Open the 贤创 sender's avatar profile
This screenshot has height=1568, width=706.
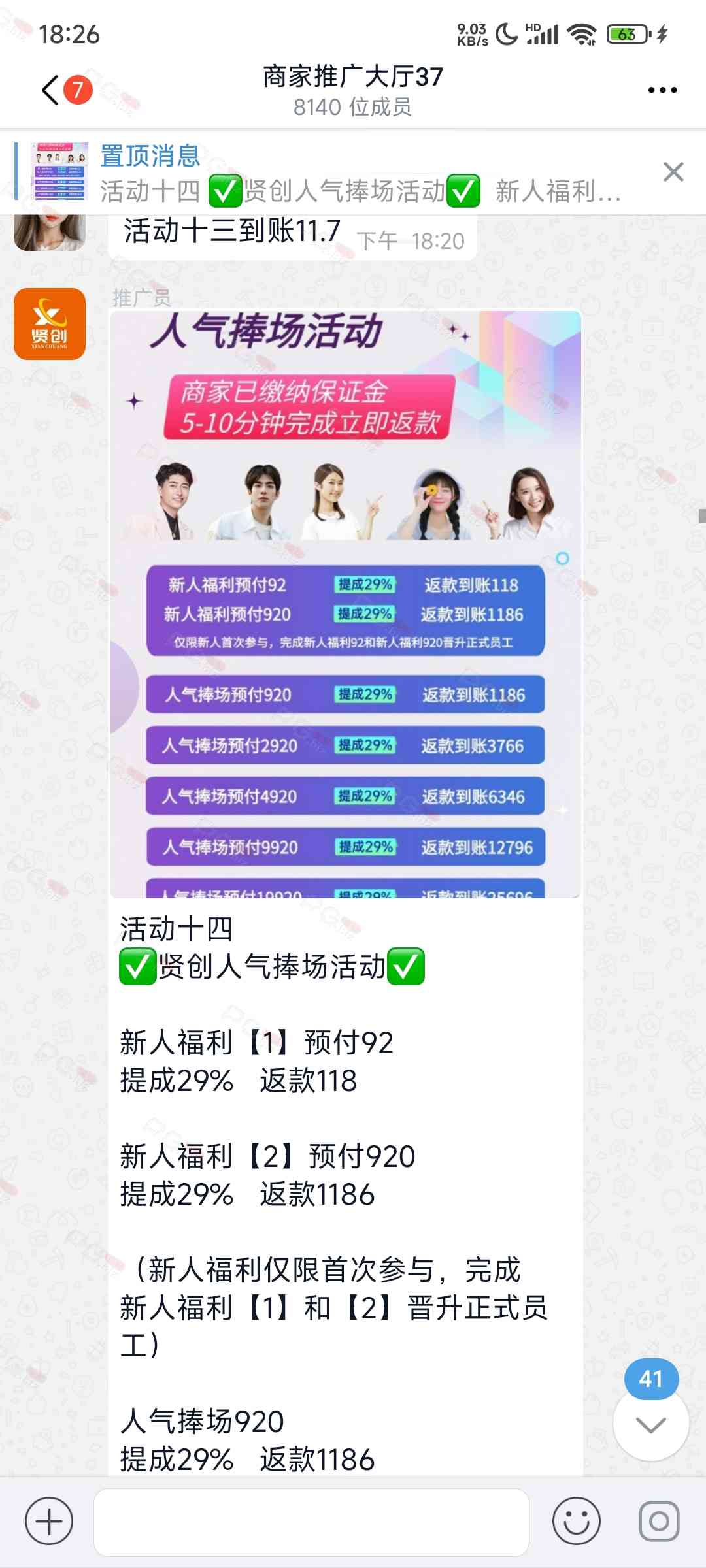(50, 324)
